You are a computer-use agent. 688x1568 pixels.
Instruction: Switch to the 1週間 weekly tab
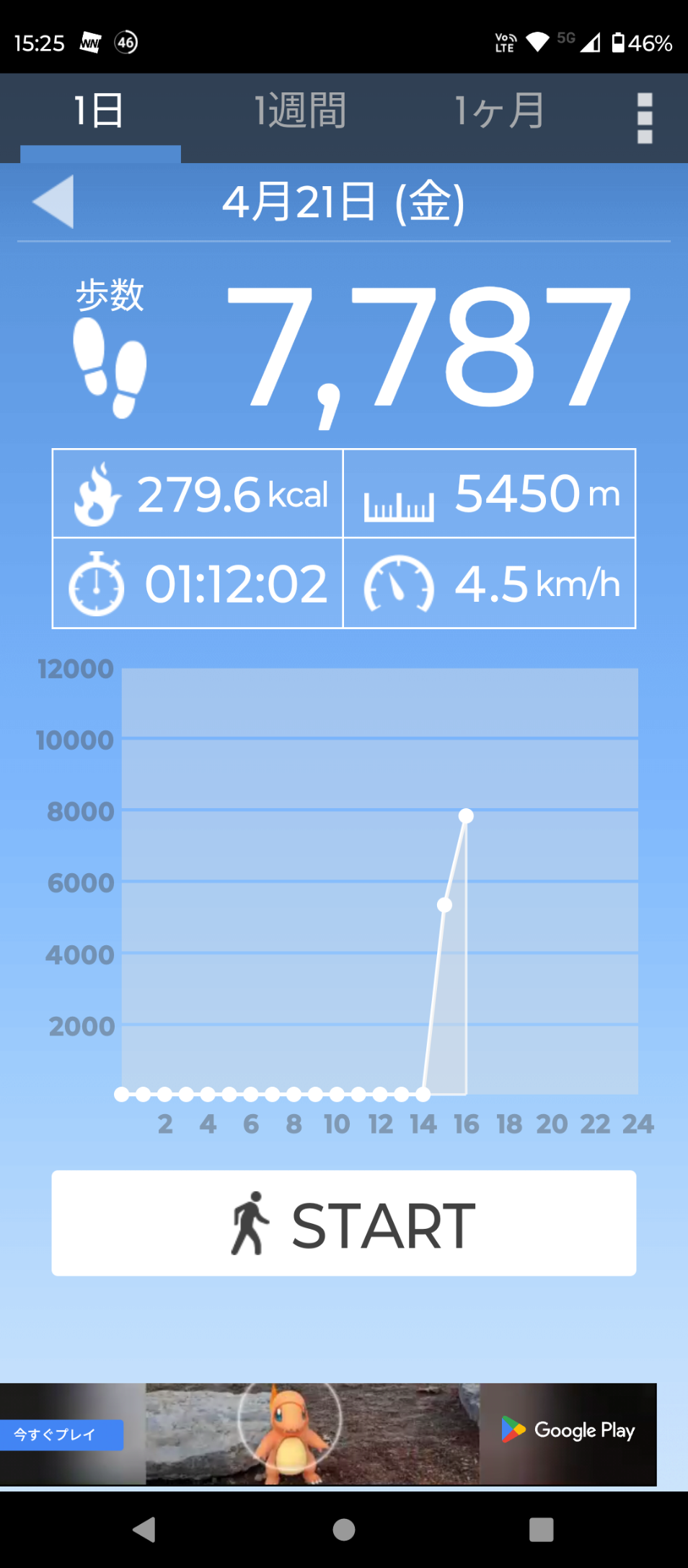(300, 112)
